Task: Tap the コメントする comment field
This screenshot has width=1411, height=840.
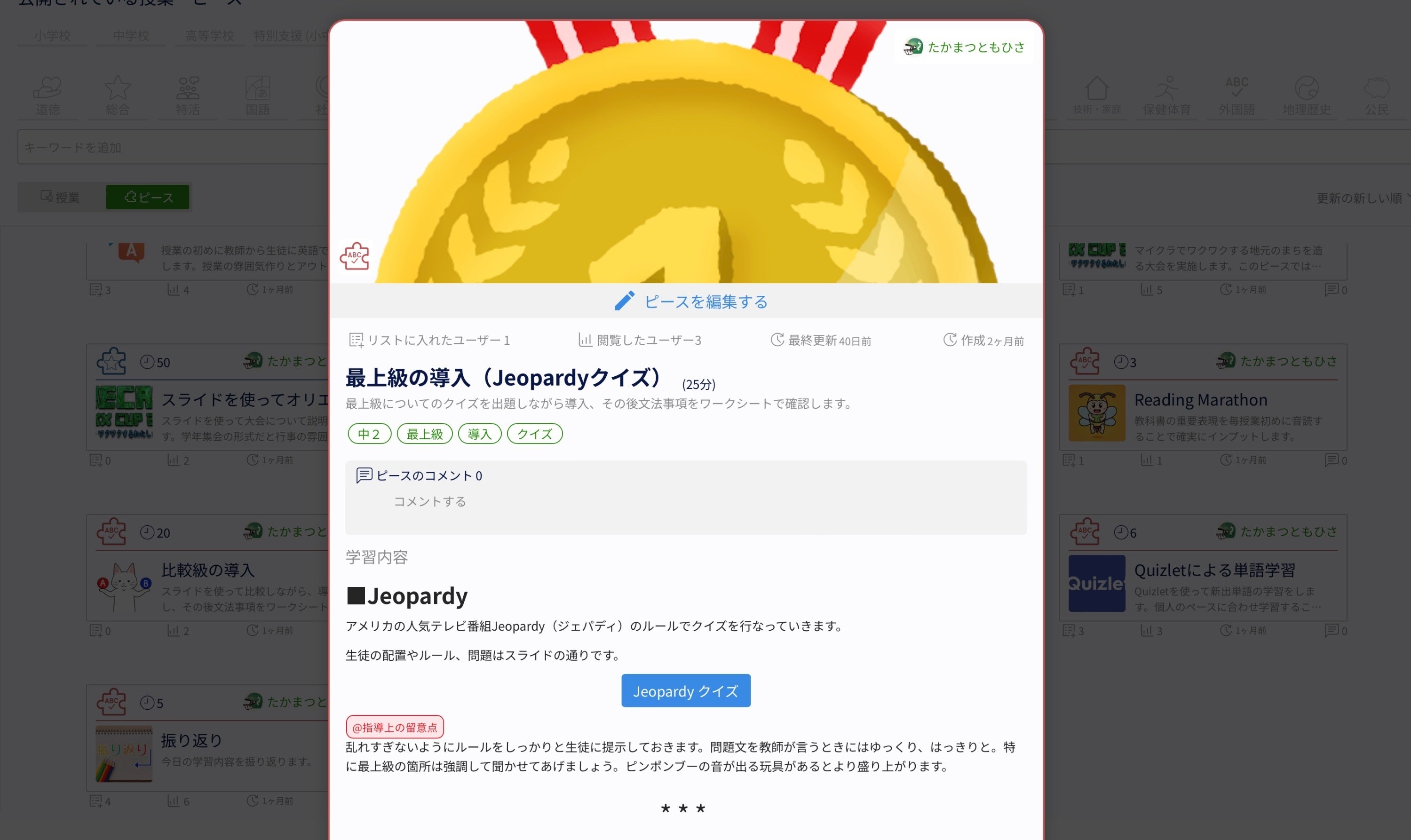Action: click(430, 501)
